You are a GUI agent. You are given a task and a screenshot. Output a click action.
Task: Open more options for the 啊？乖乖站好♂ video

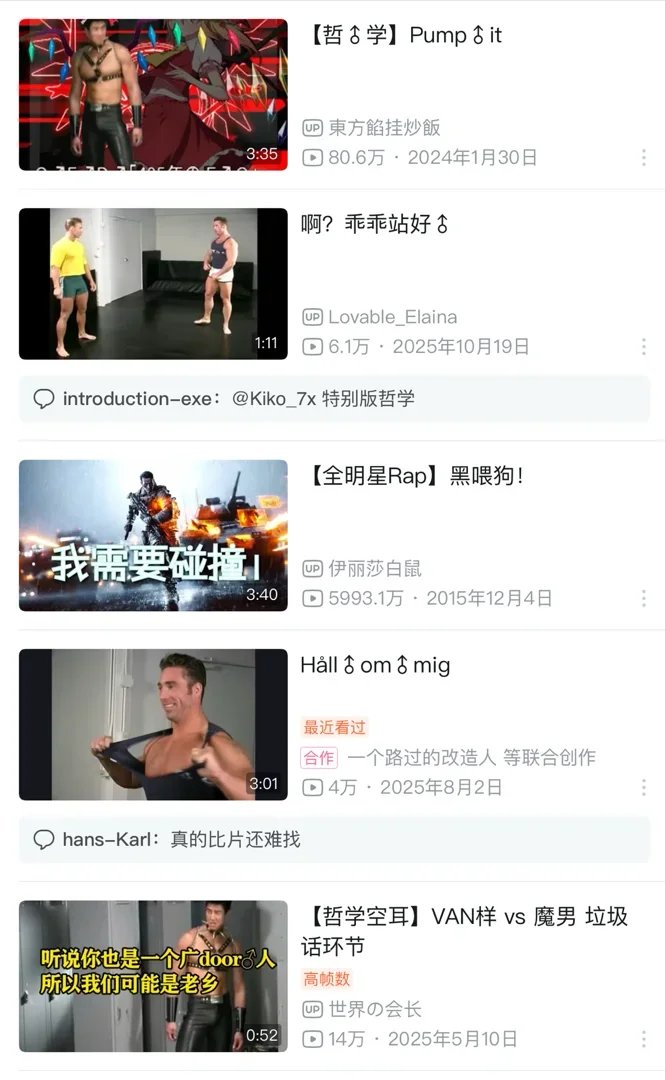643,347
